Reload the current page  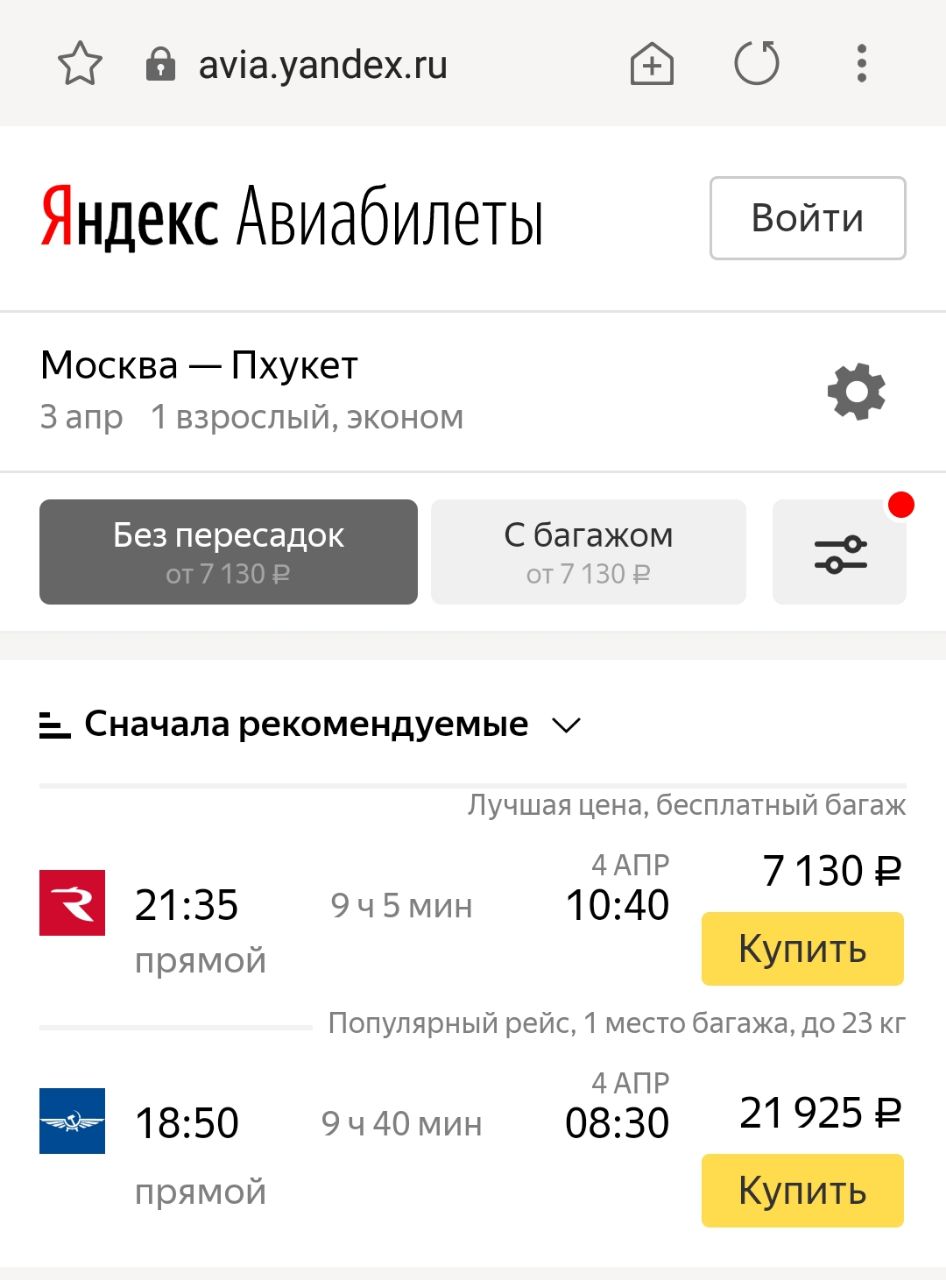pyautogui.click(x=756, y=66)
